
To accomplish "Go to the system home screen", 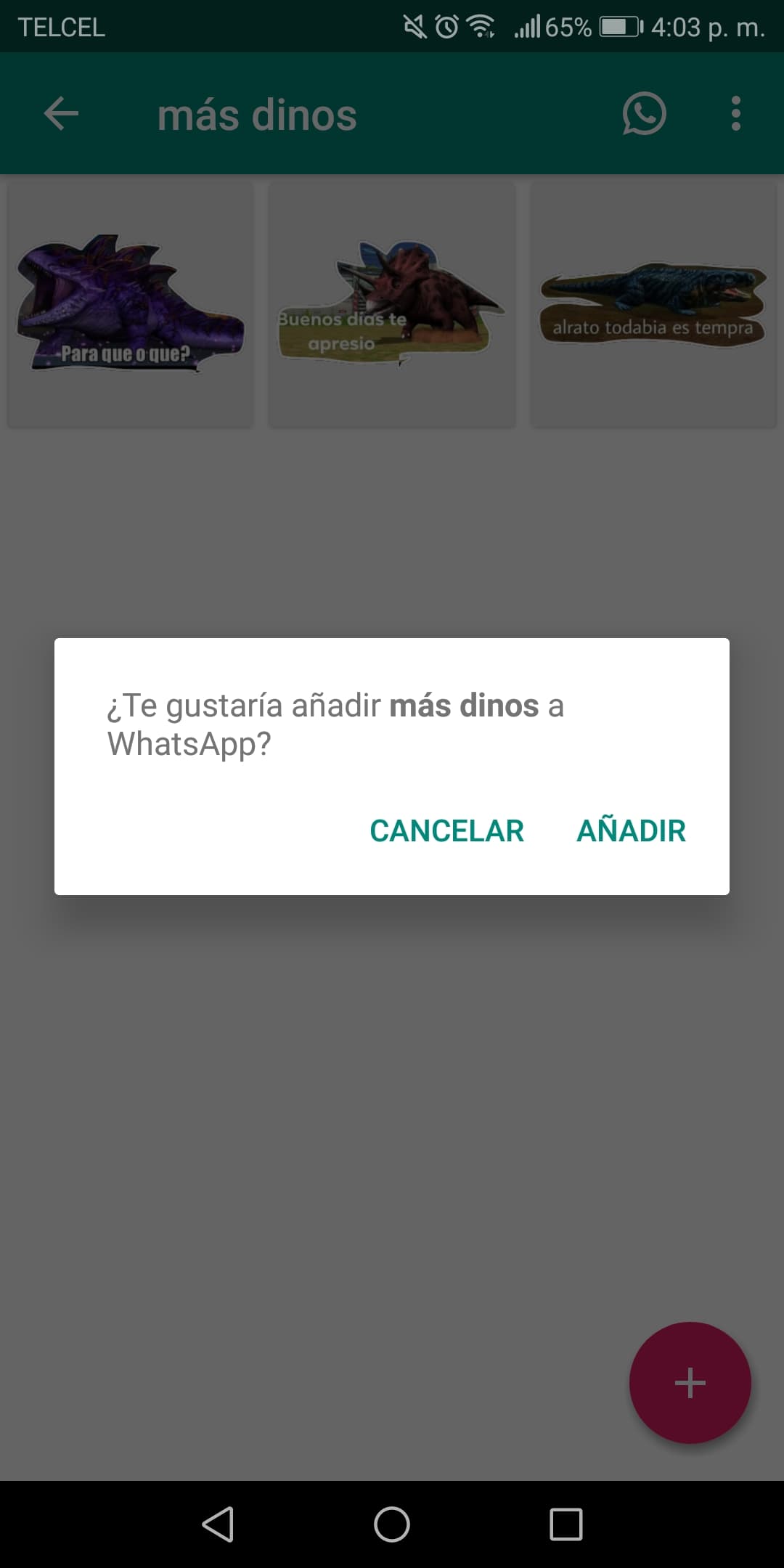I will coord(392,1524).
